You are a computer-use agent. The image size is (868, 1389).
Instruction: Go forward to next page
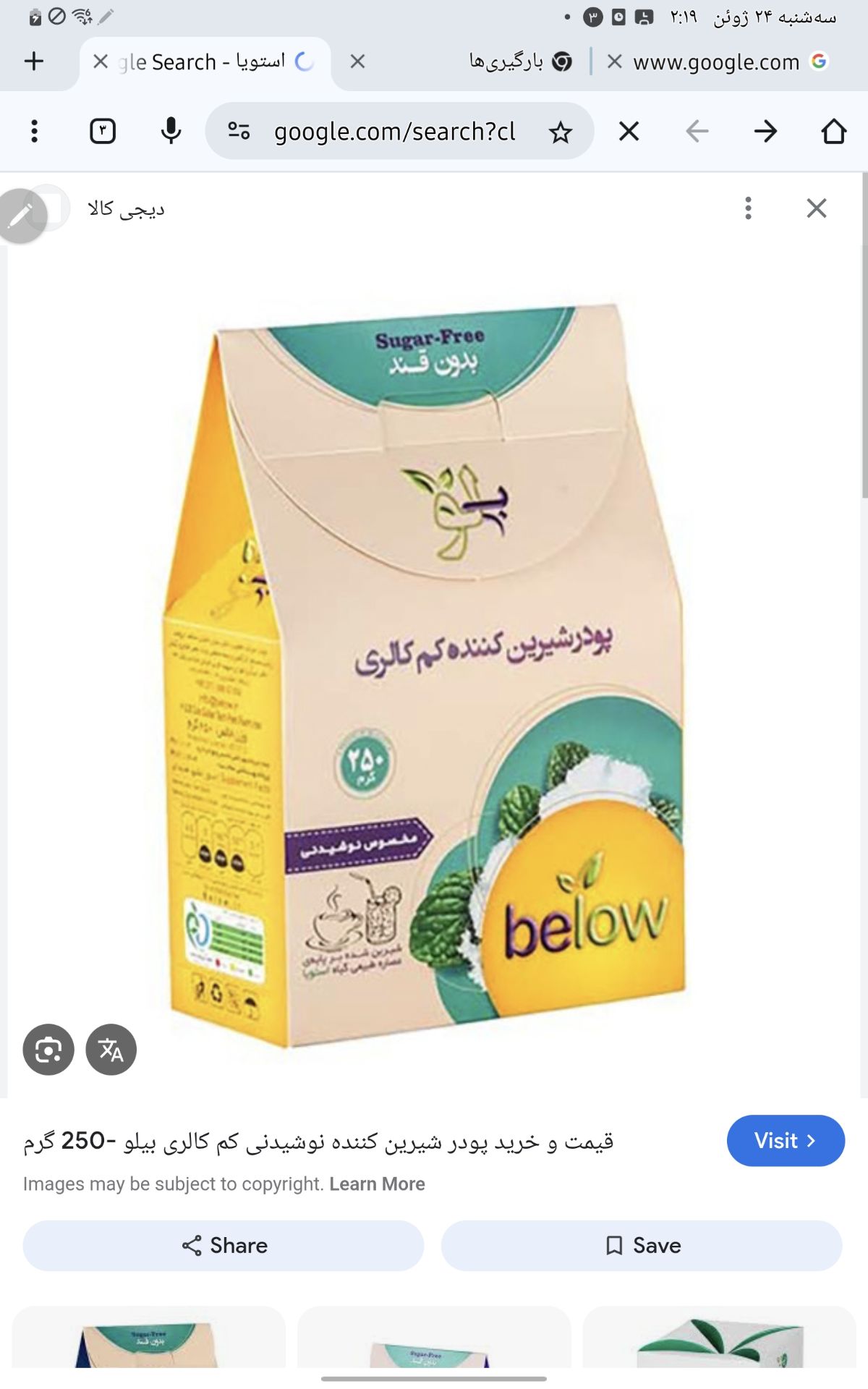(x=765, y=132)
